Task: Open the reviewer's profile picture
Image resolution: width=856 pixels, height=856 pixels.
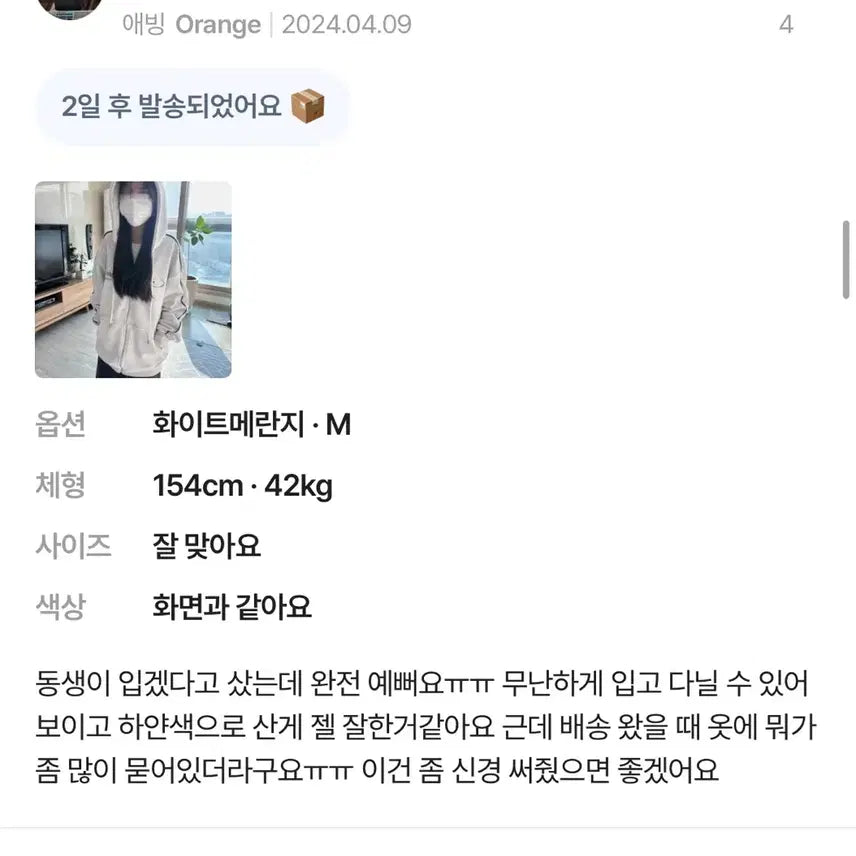Action: (x=69, y=9)
